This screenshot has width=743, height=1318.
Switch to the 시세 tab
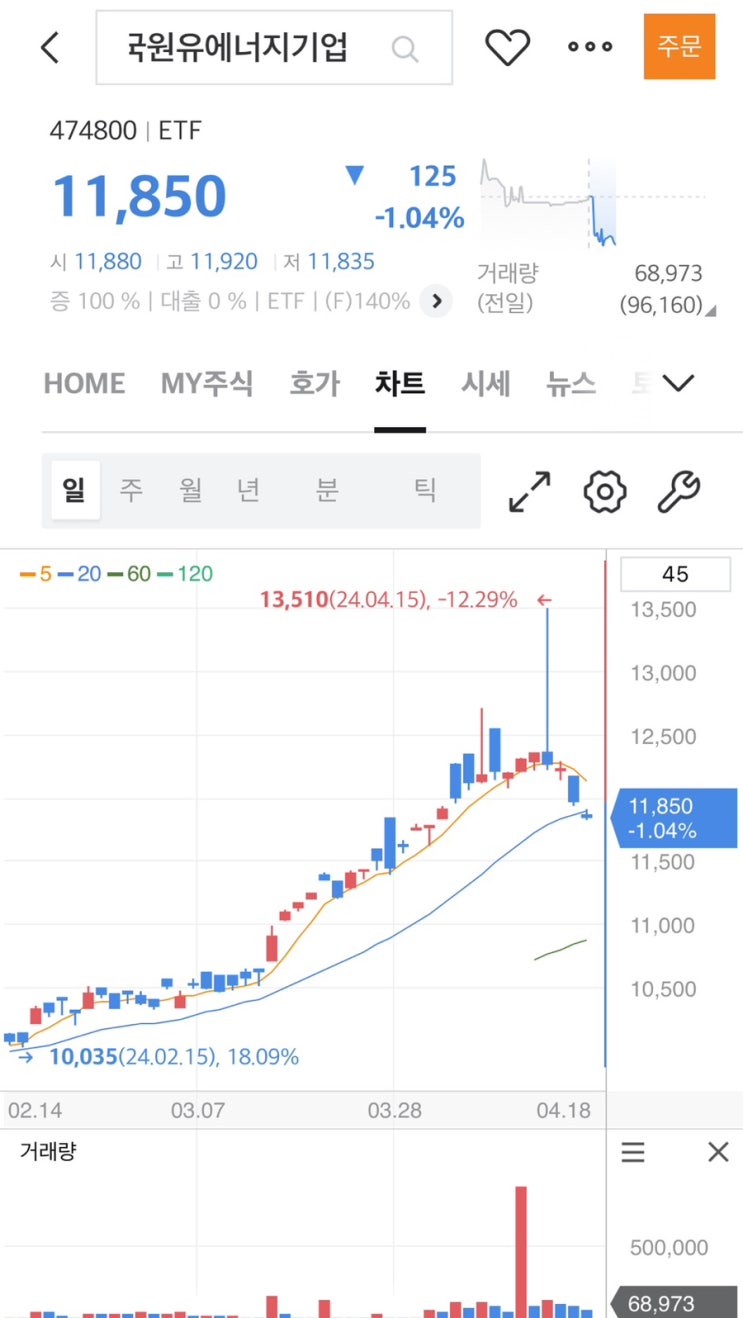tap(486, 384)
